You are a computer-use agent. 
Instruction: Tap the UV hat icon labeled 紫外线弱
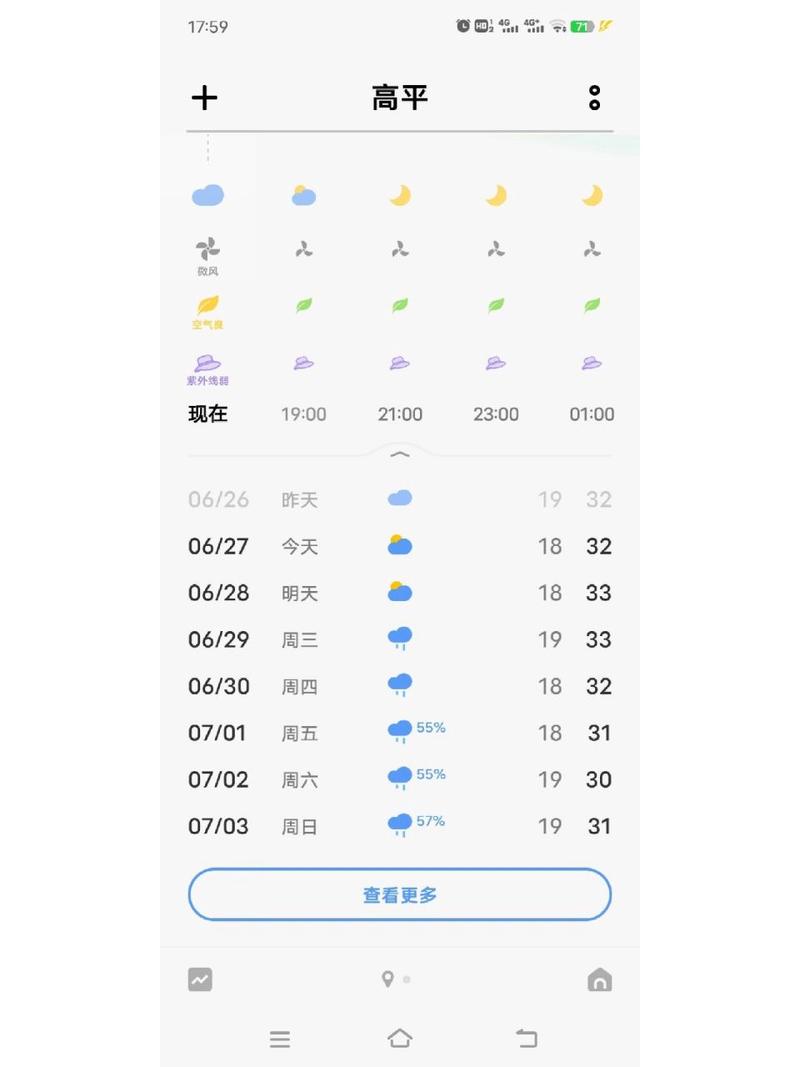coord(207,362)
